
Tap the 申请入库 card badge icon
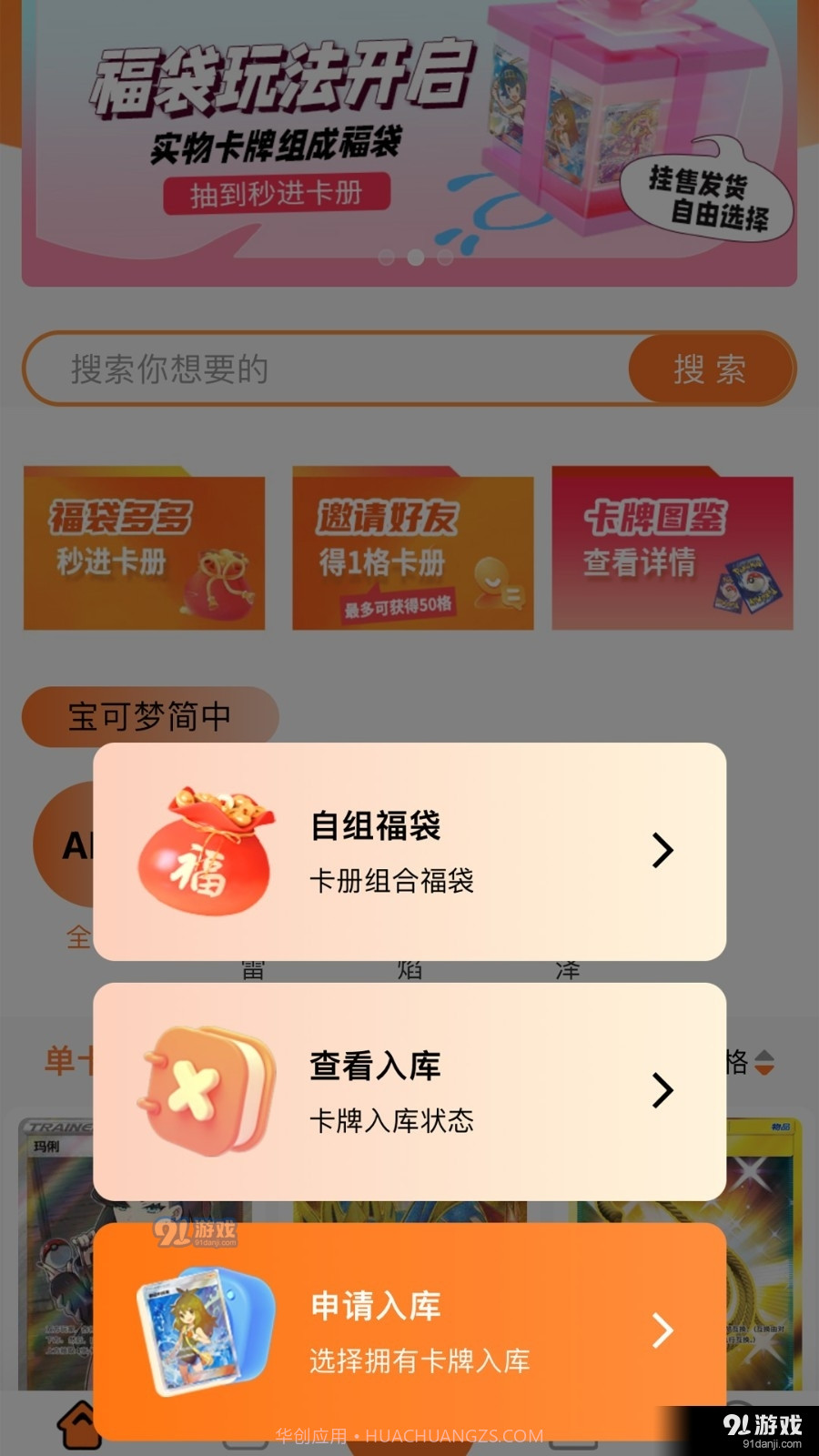(x=196, y=1329)
